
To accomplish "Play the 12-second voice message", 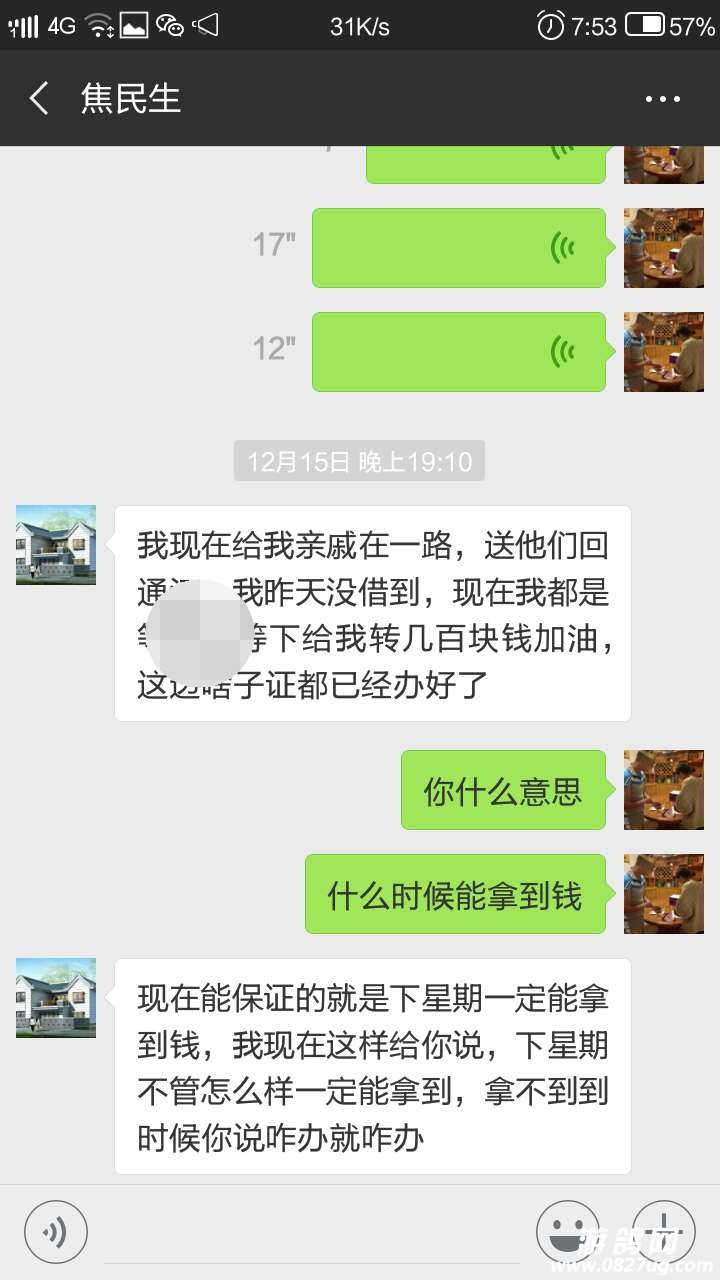I will coord(459,351).
